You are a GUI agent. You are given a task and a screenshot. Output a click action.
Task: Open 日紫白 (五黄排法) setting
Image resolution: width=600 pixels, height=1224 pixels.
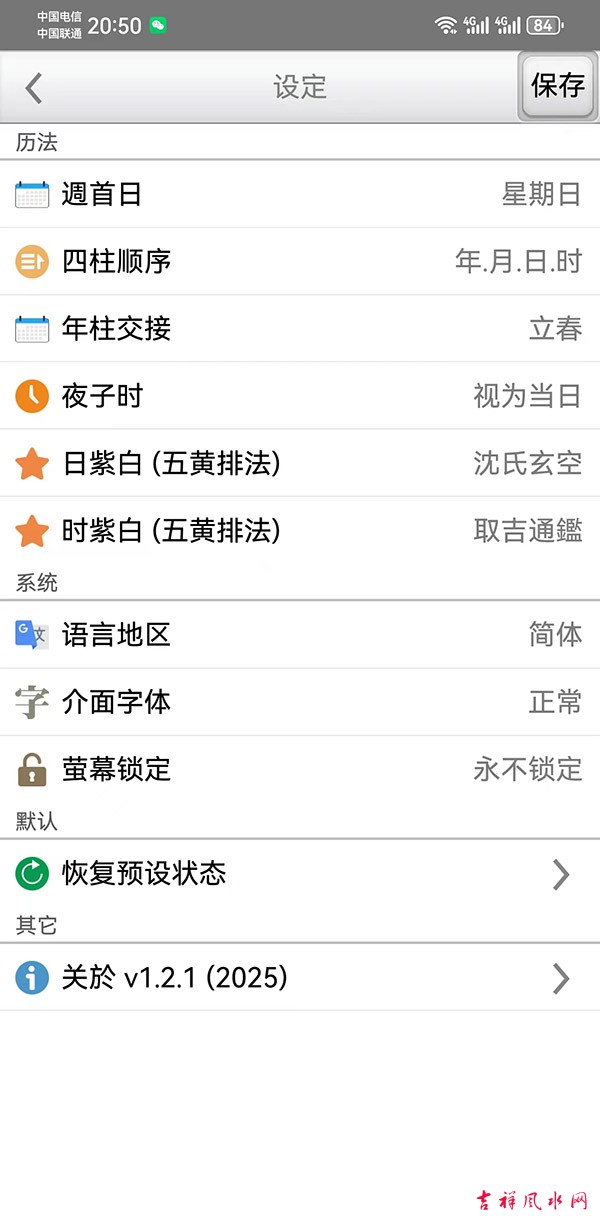300,463
